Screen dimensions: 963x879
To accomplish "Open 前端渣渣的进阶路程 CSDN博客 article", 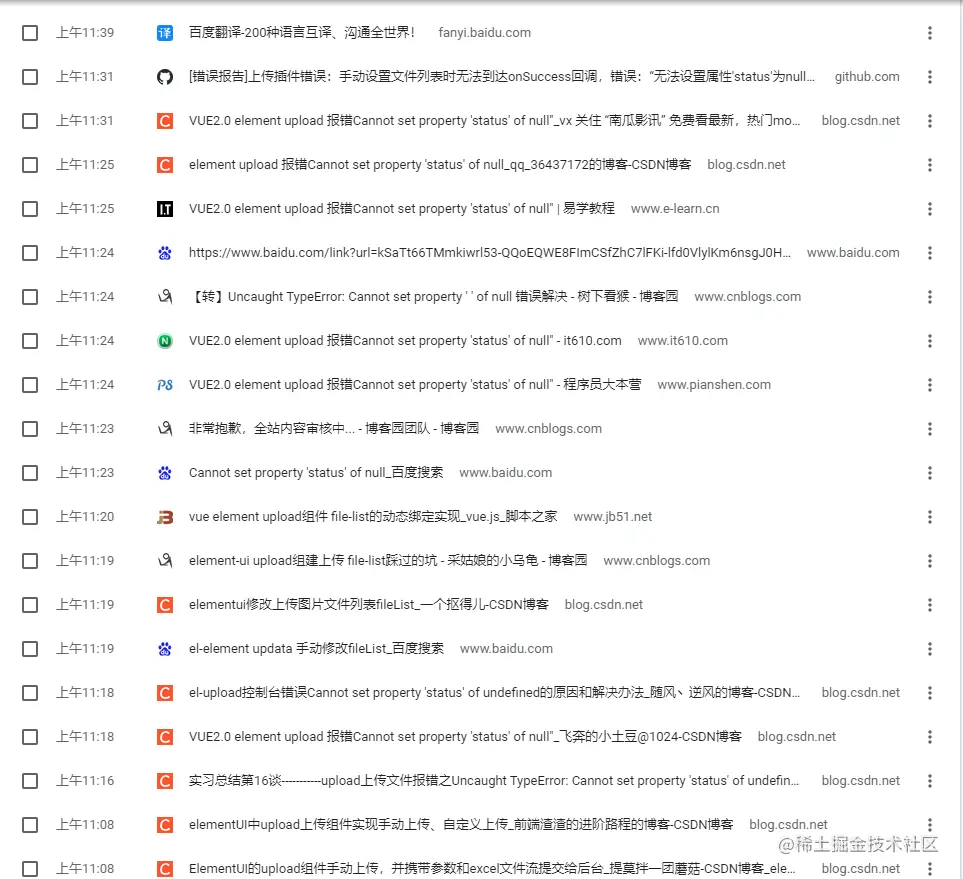I will click(x=460, y=825).
